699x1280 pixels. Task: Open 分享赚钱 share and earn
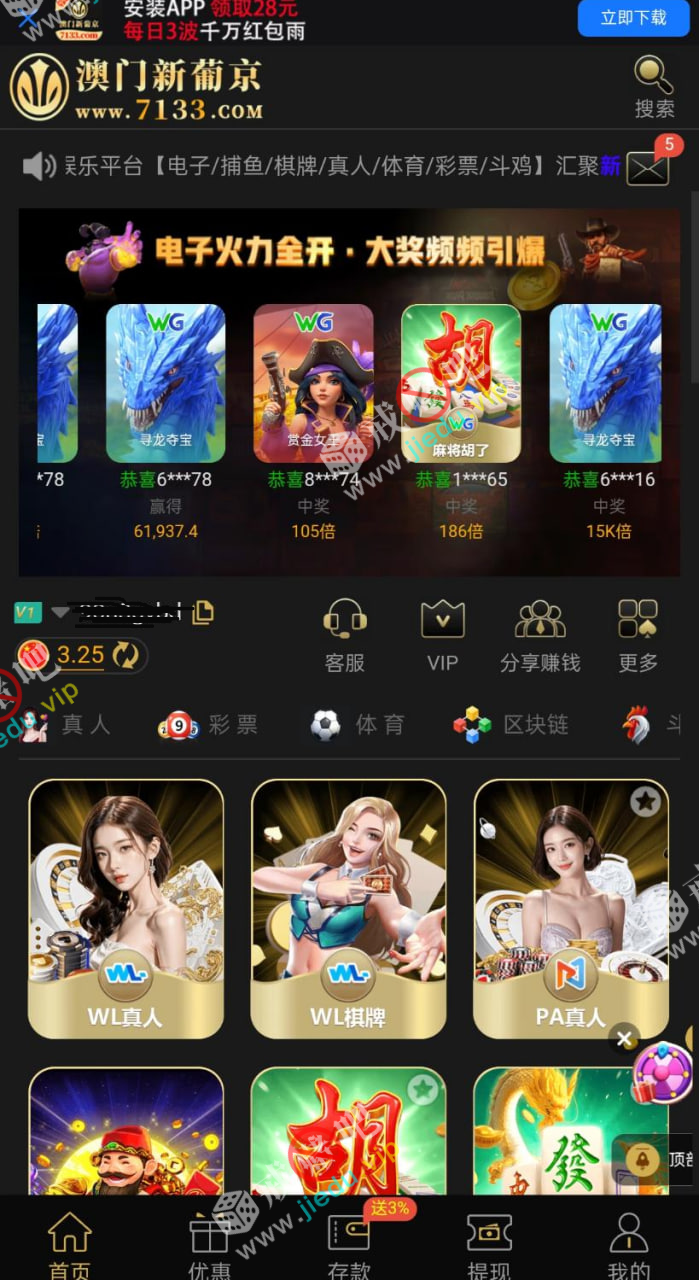pos(540,636)
